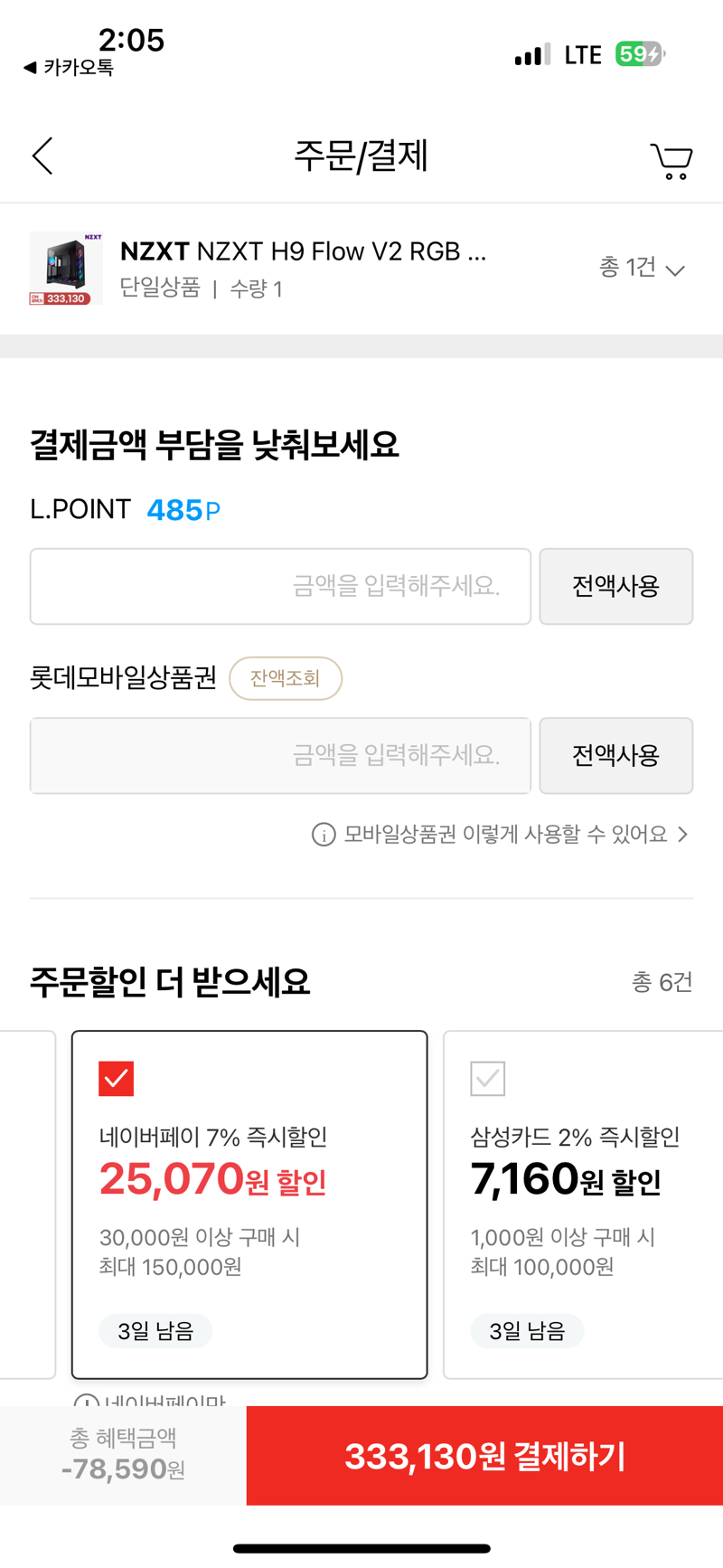This screenshot has height=1568, width=723.
Task: Open 모바일상품권 이렇게 사용할 수 있어요 link
Action: click(x=501, y=834)
